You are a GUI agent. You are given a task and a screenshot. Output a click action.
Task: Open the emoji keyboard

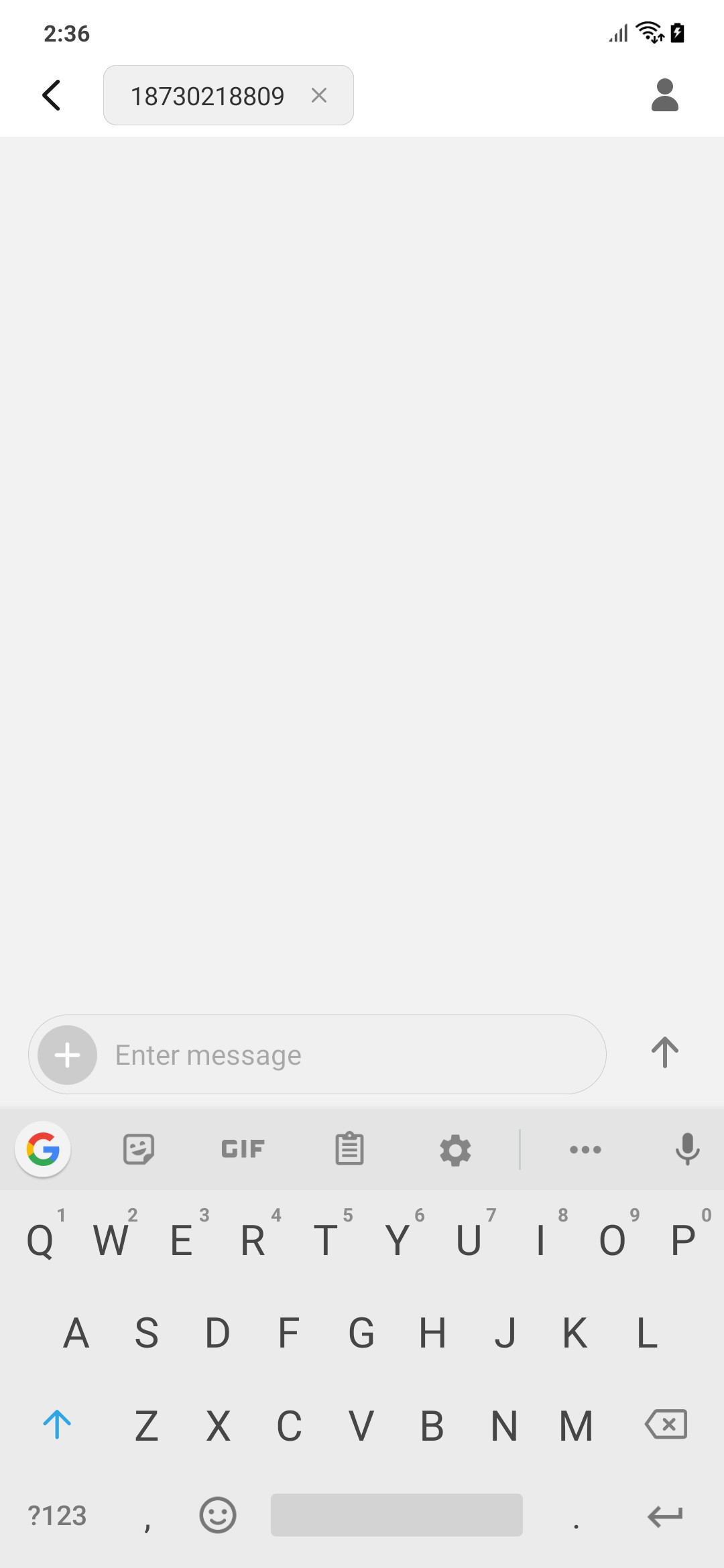click(218, 1515)
